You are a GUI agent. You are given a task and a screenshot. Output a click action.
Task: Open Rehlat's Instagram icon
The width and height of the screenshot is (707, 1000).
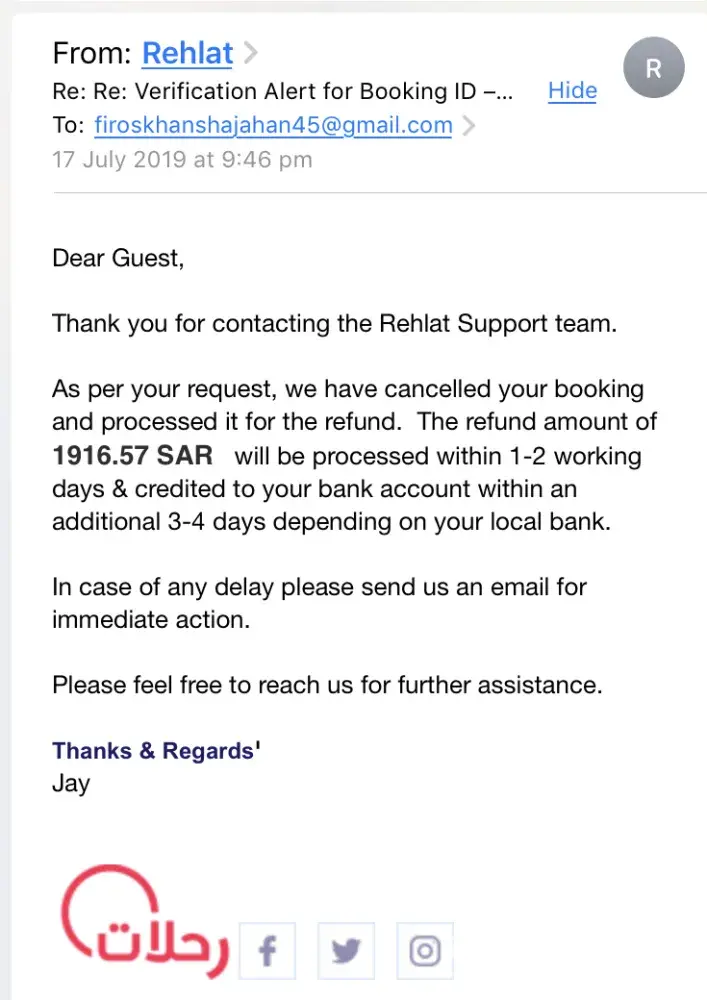pyautogui.click(x=425, y=951)
